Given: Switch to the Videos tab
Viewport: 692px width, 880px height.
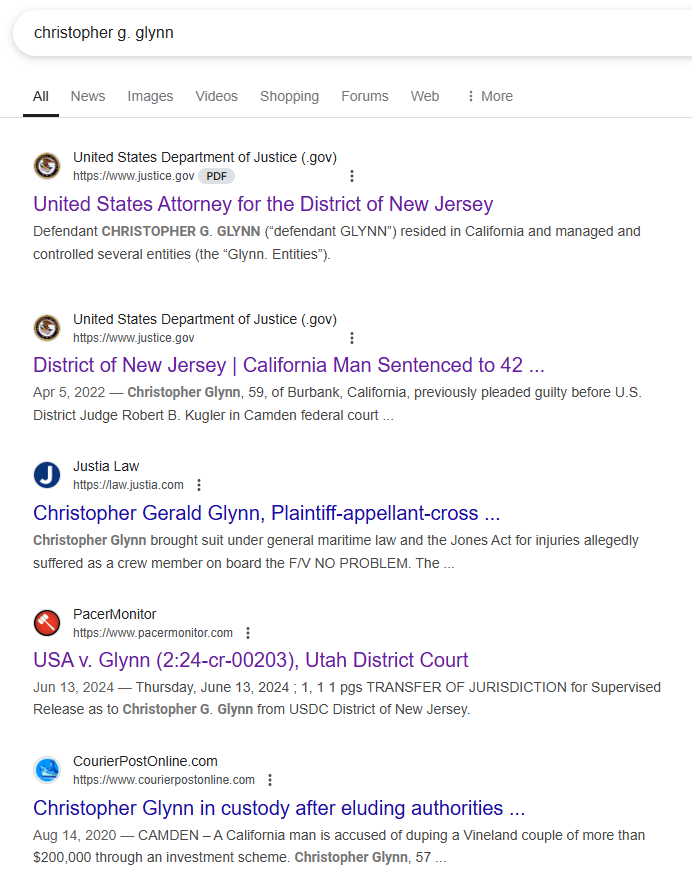Looking at the screenshot, I should [216, 96].
